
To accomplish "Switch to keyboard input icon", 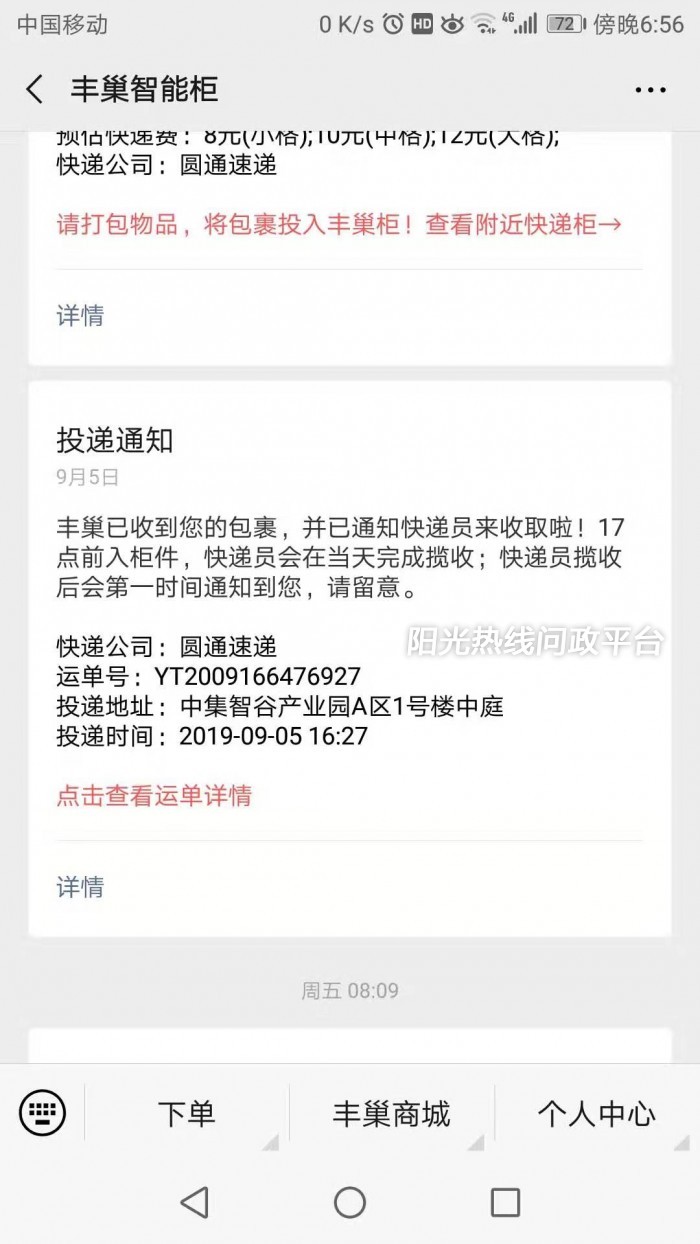I will click(42, 1113).
